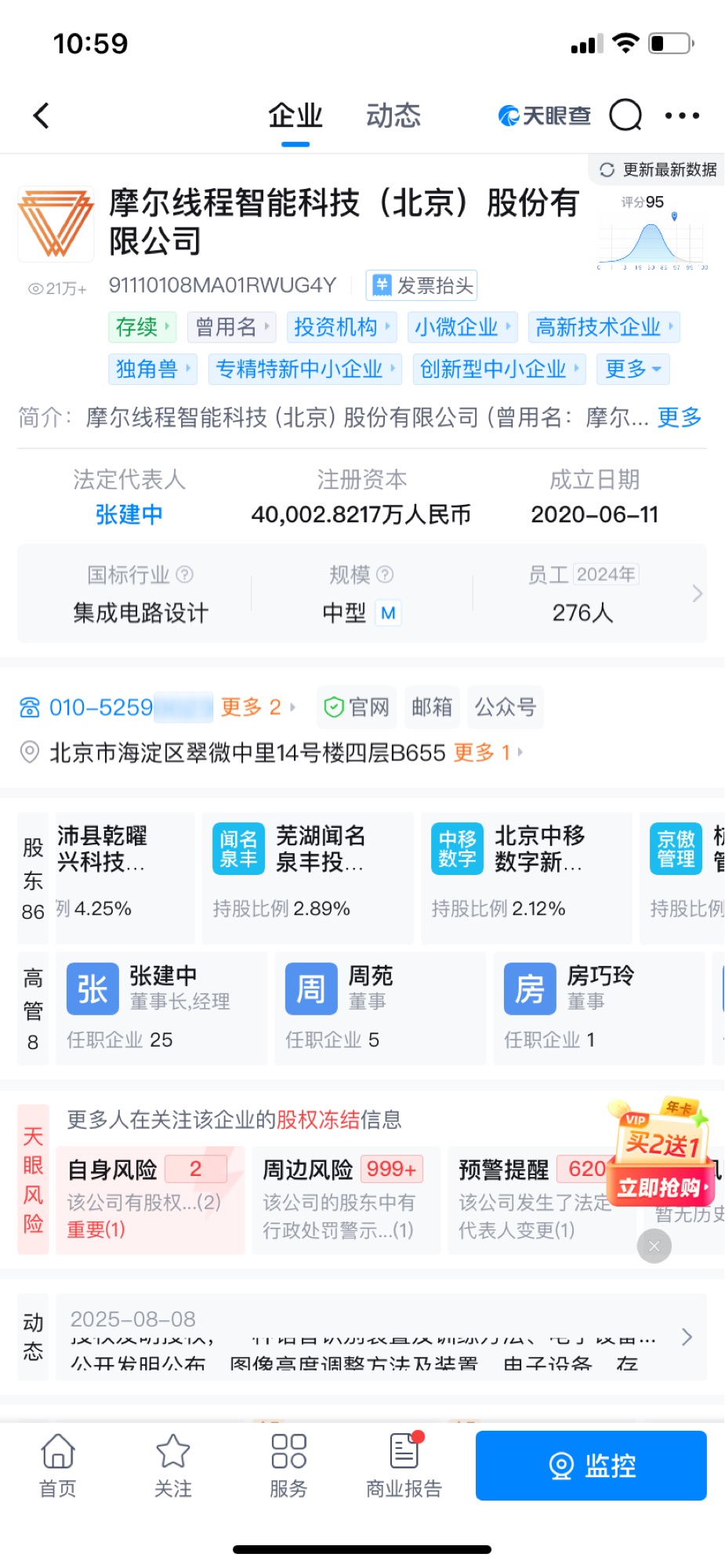Open the company 官网 link

(x=357, y=707)
